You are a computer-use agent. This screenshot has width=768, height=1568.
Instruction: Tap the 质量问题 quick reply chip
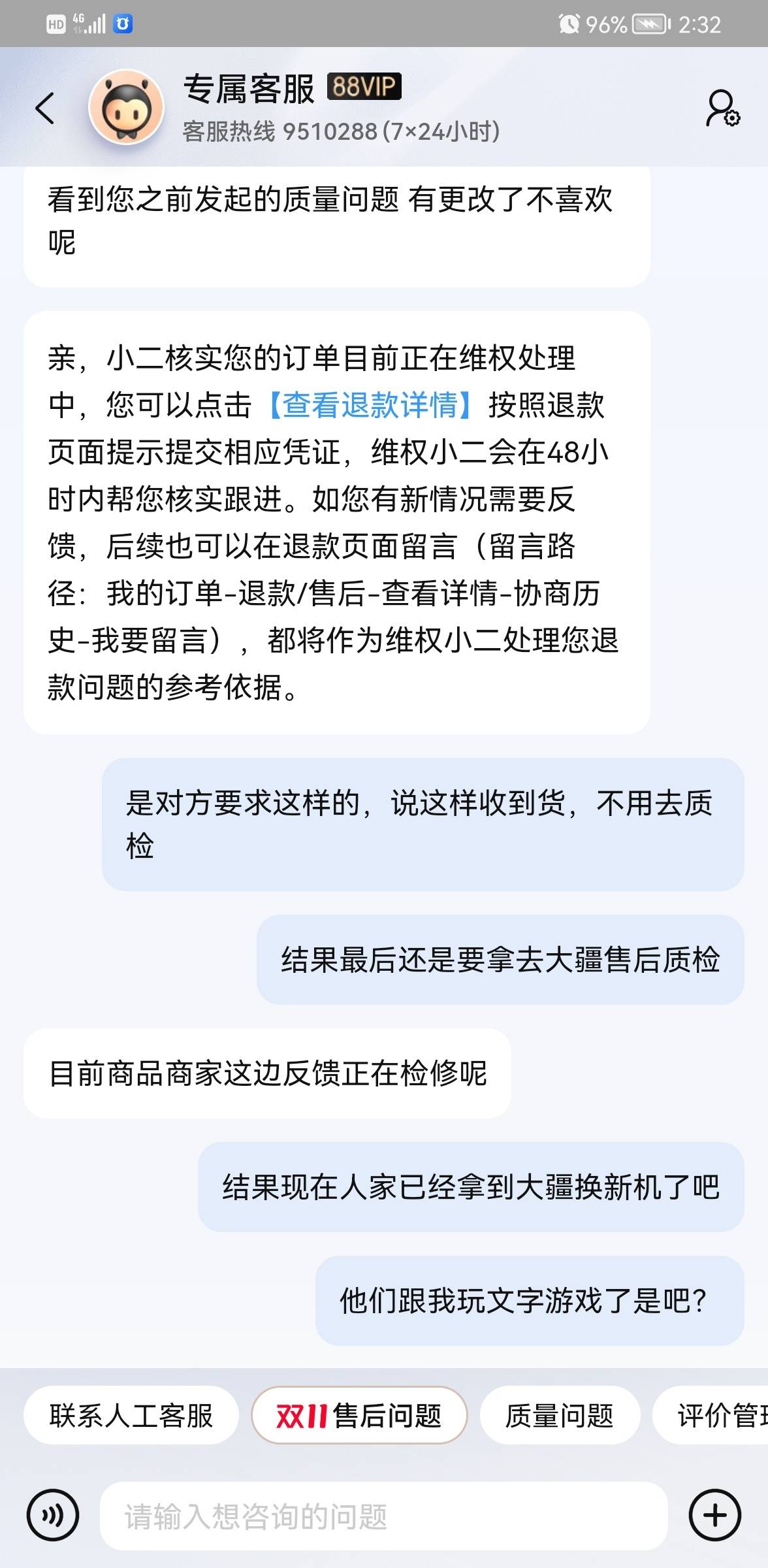(560, 1415)
